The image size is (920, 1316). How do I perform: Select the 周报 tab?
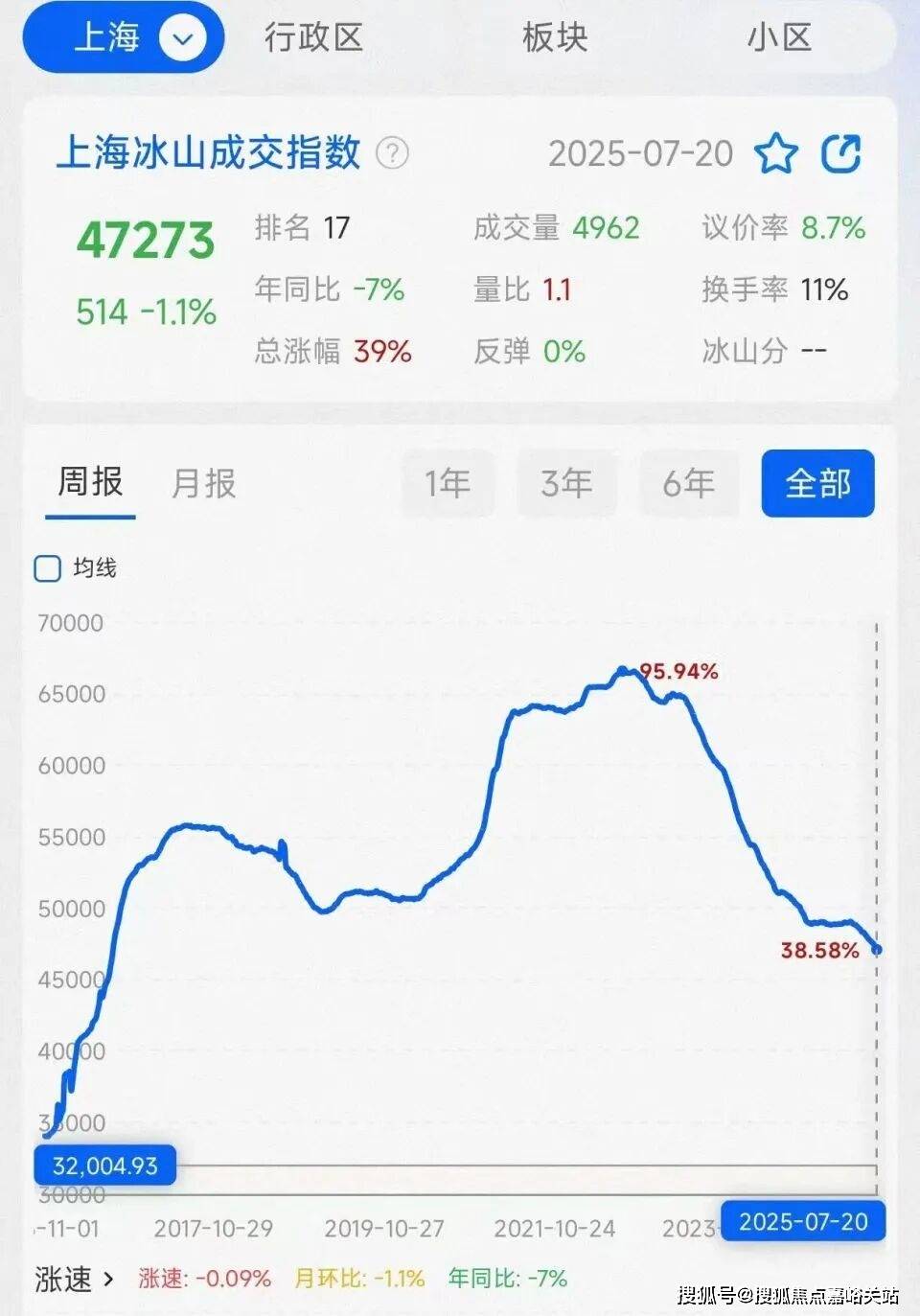[x=90, y=482]
